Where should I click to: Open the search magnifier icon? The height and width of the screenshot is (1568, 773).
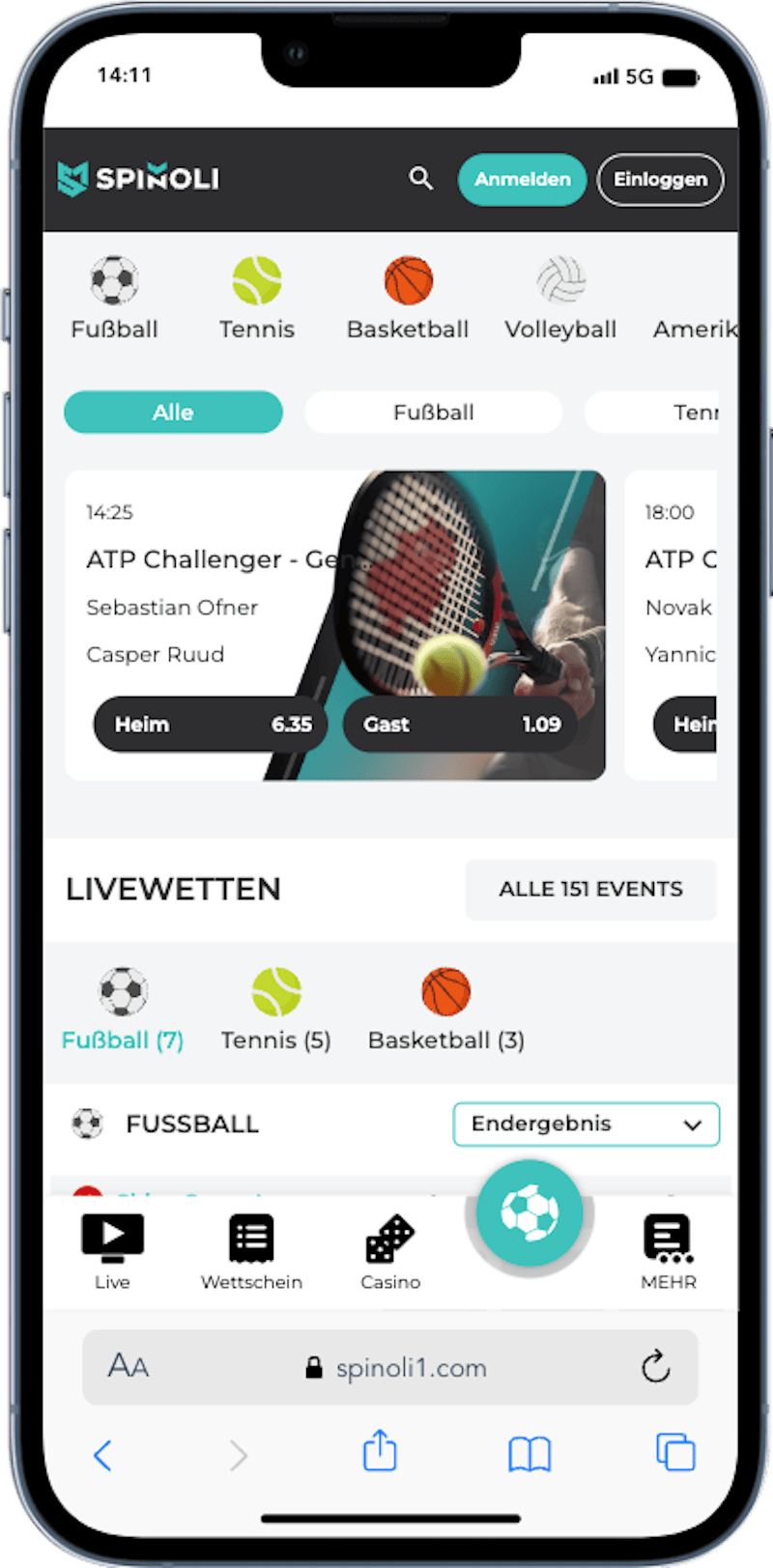[420, 179]
